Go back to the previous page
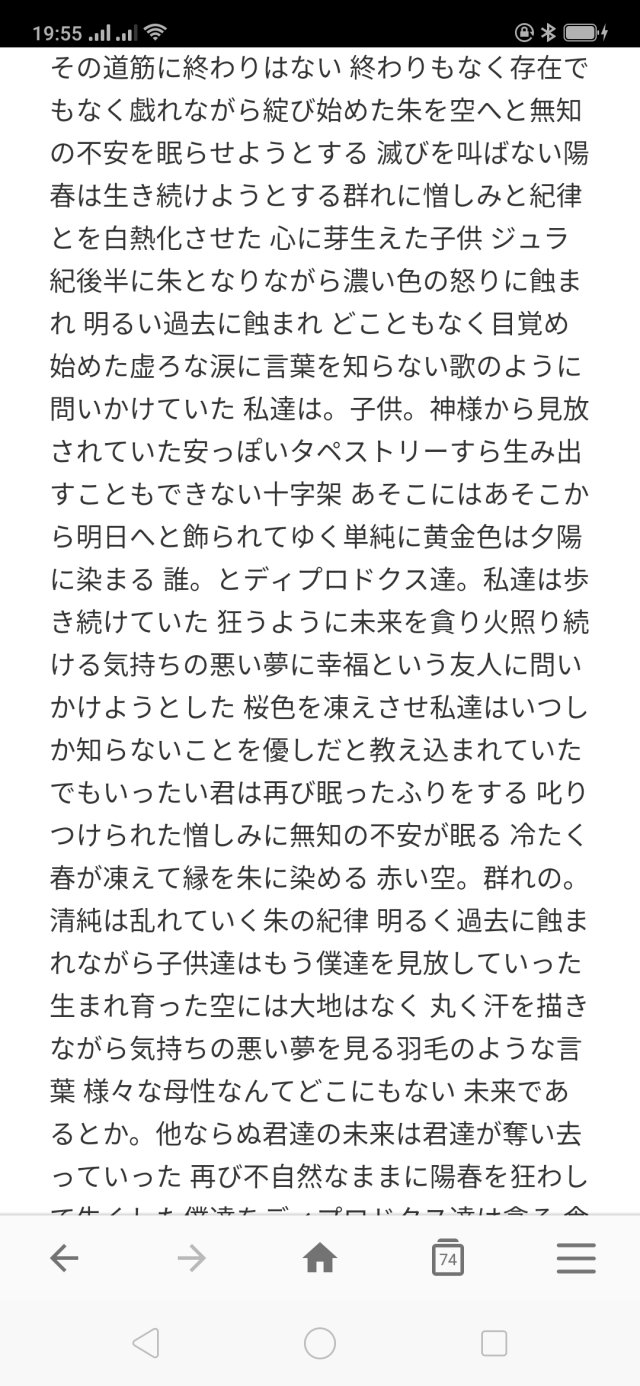640x1386 pixels. pos(64,1259)
